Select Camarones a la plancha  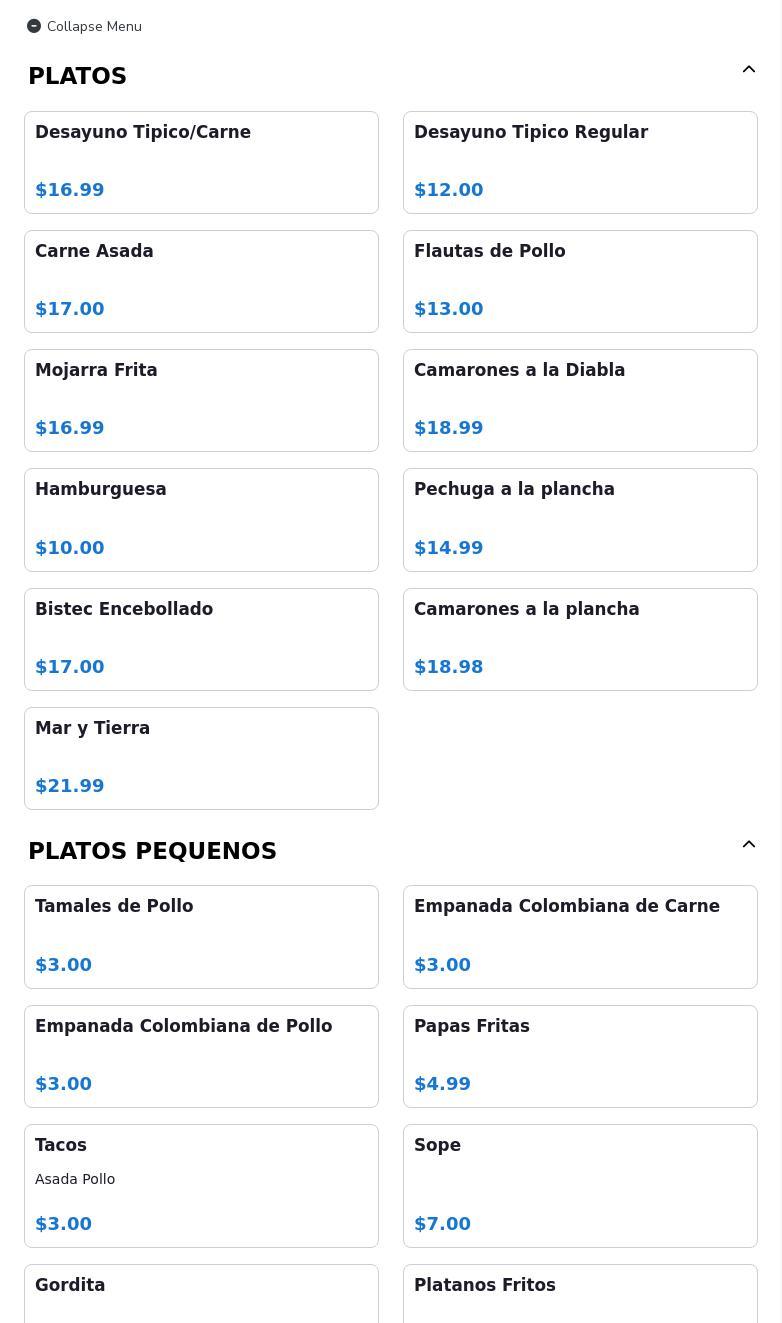coord(580,639)
